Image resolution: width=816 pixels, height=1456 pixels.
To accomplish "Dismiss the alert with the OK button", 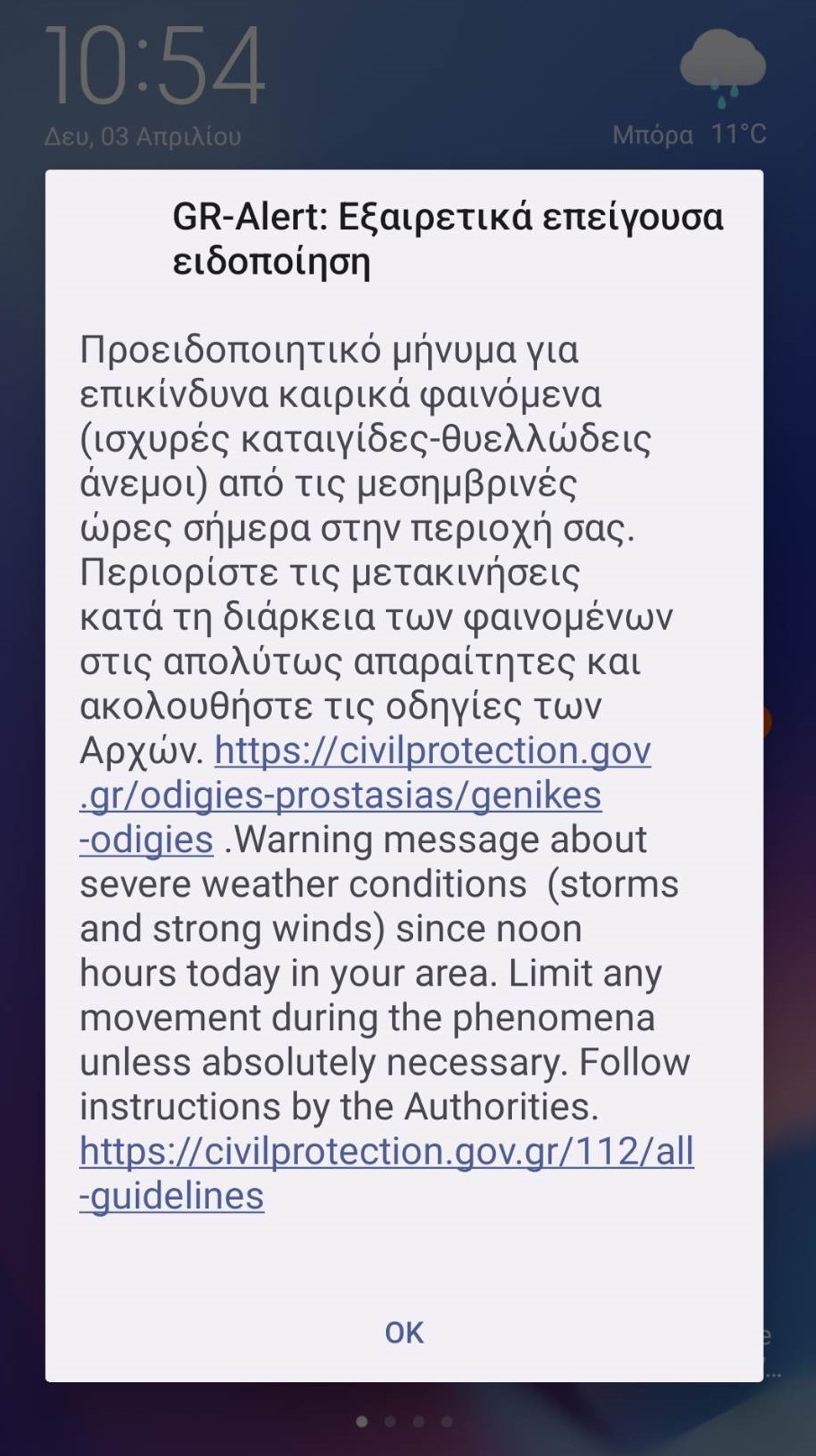I will 406,1334.
